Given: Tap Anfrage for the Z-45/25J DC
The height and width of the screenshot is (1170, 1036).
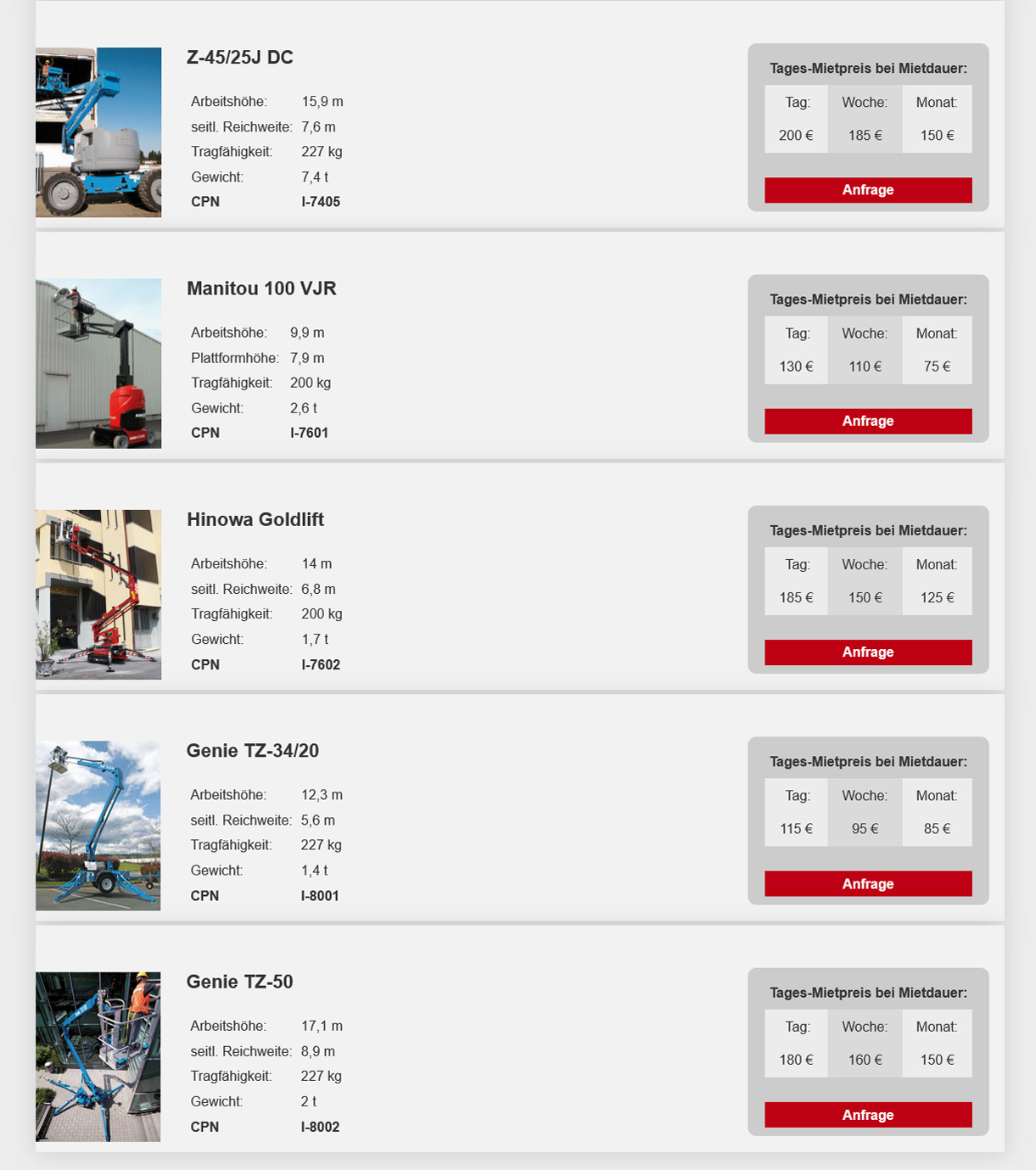Looking at the screenshot, I should pos(867,190).
